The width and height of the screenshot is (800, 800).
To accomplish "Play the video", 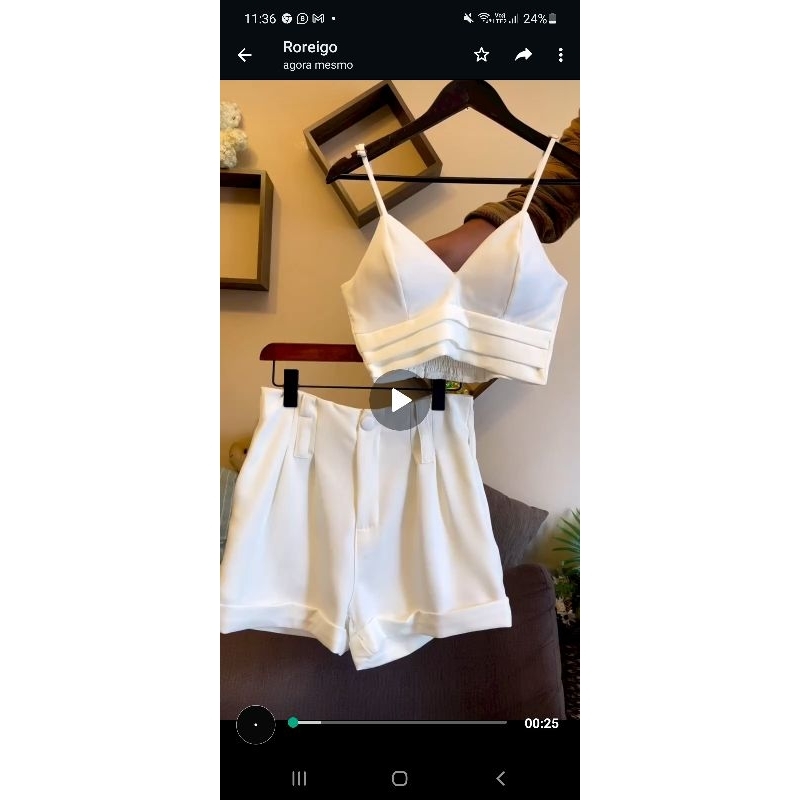I will pos(400,400).
